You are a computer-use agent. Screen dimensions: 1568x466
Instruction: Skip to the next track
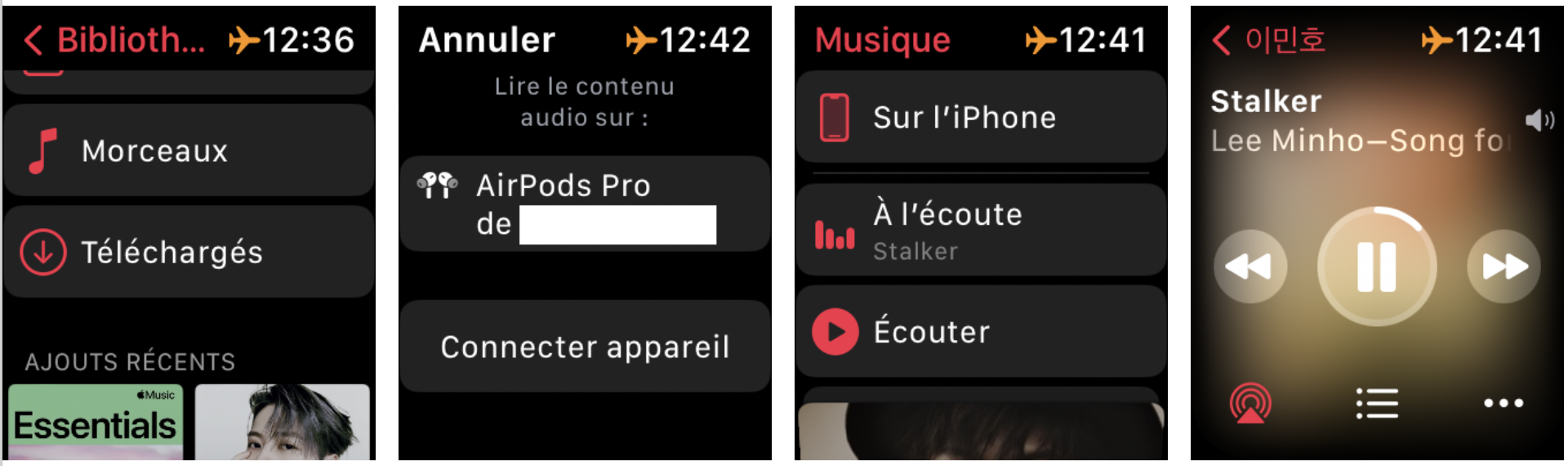coord(1503,267)
